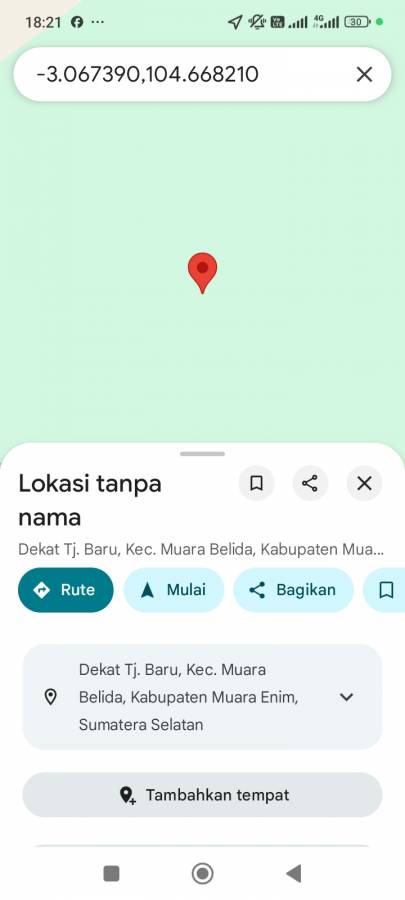Clear the coordinates from the search bar
This screenshot has width=405, height=900.
[364, 74]
